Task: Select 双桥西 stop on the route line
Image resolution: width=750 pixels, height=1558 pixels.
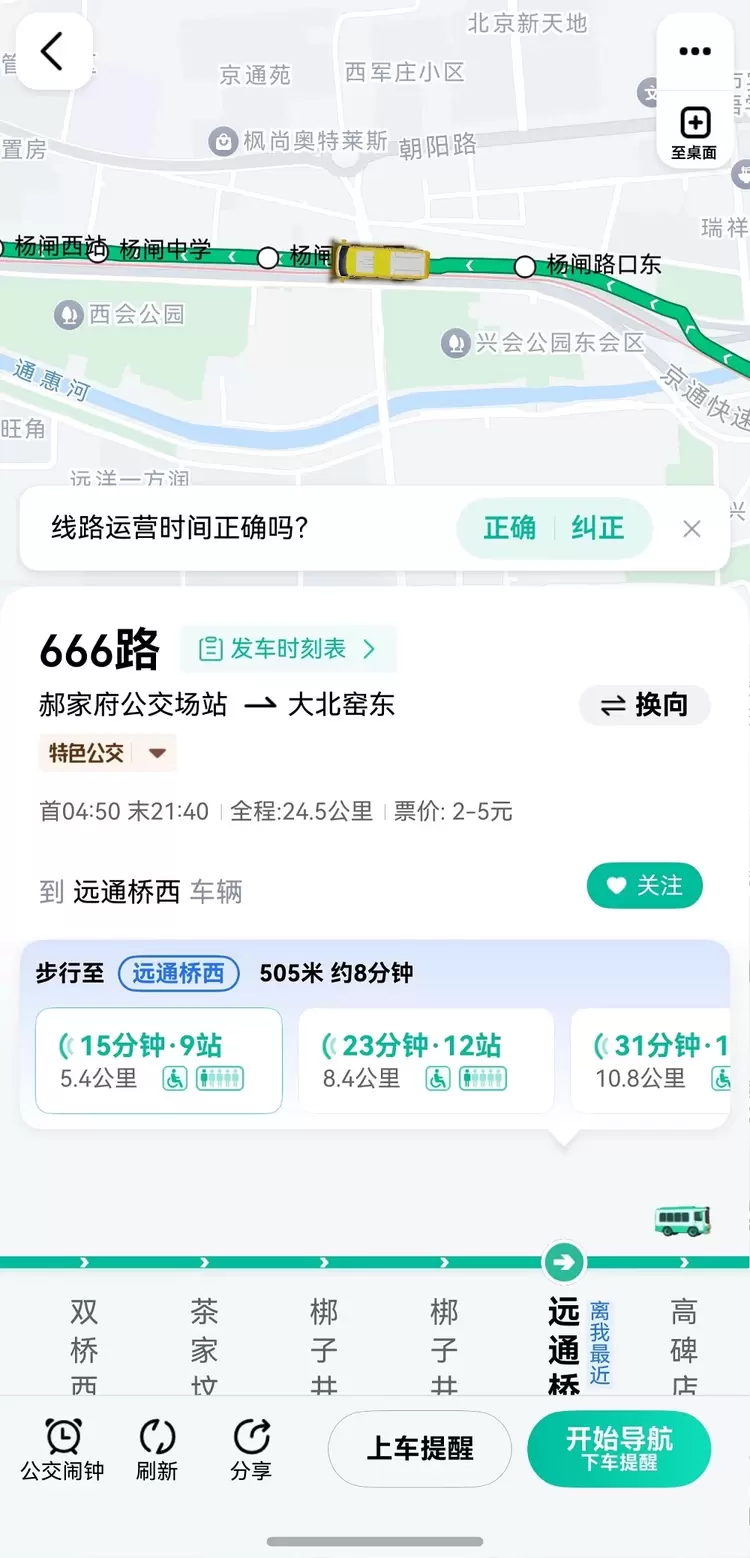Action: coord(84,1345)
